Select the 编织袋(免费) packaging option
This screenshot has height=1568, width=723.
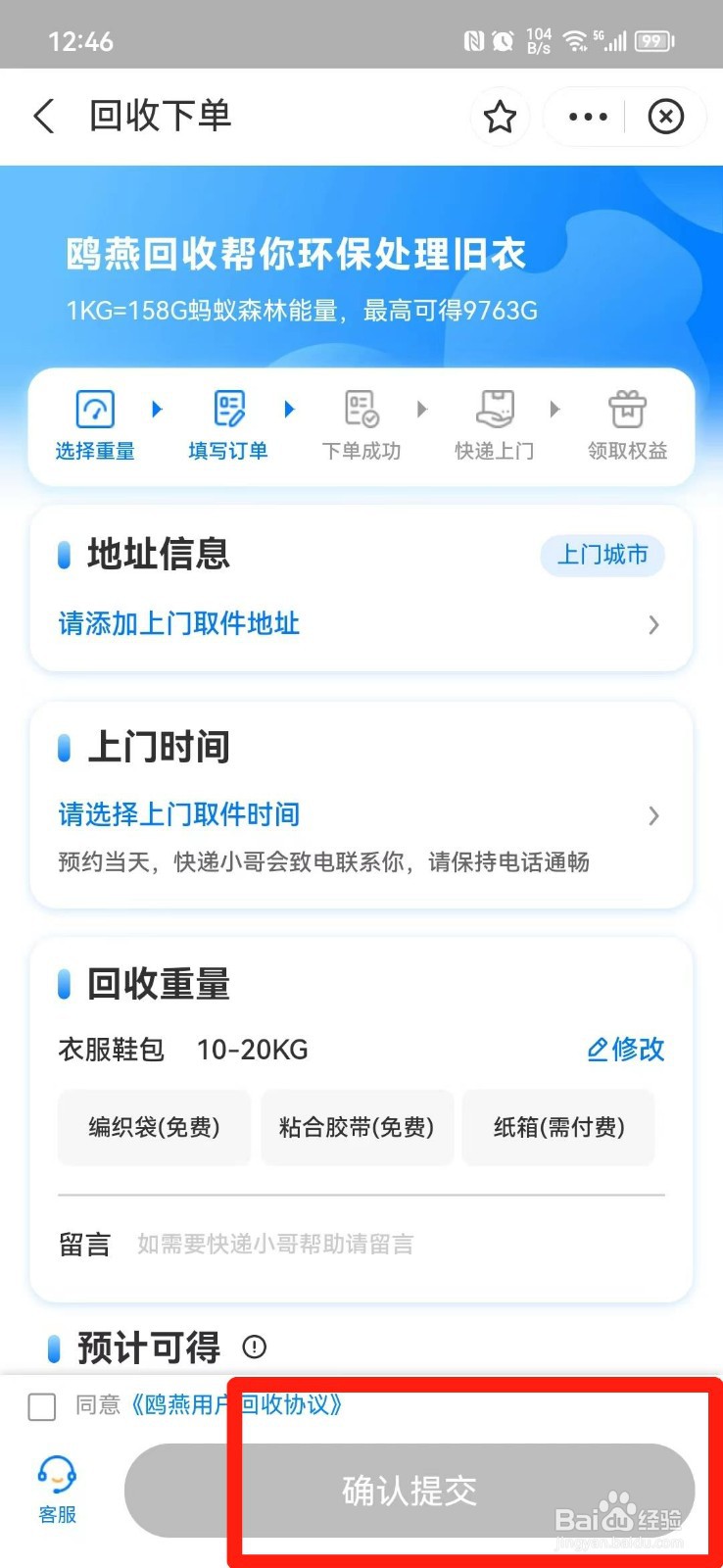(153, 1127)
